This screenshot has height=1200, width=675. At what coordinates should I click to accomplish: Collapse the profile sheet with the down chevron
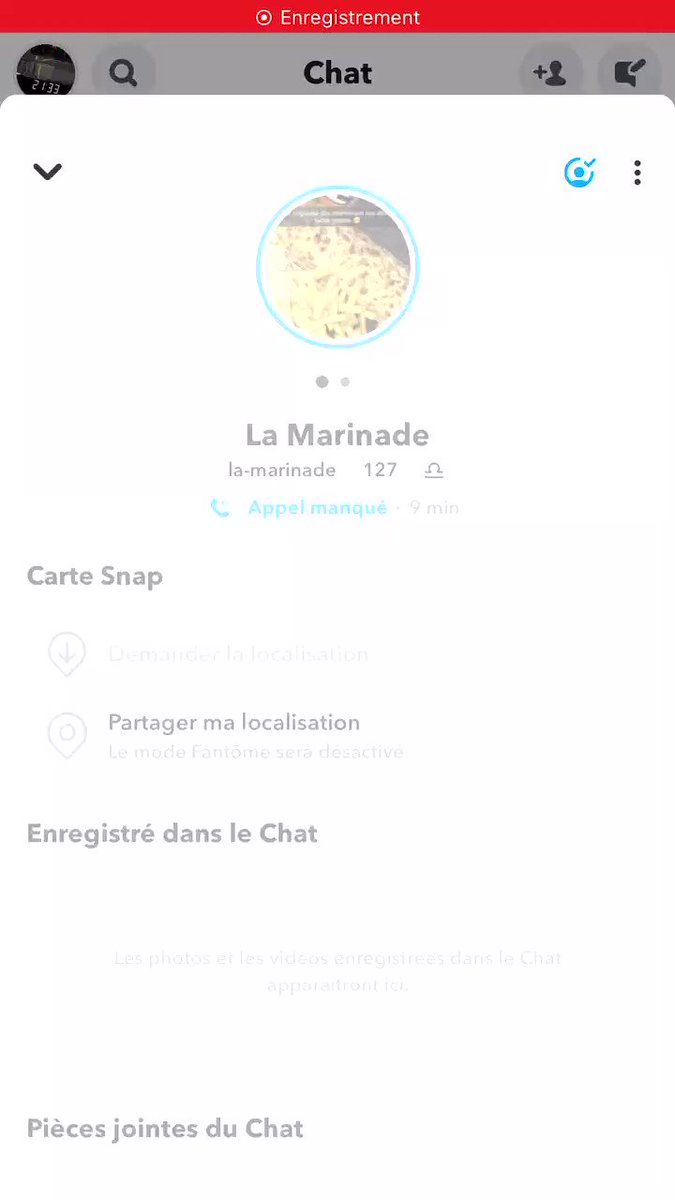(x=47, y=172)
